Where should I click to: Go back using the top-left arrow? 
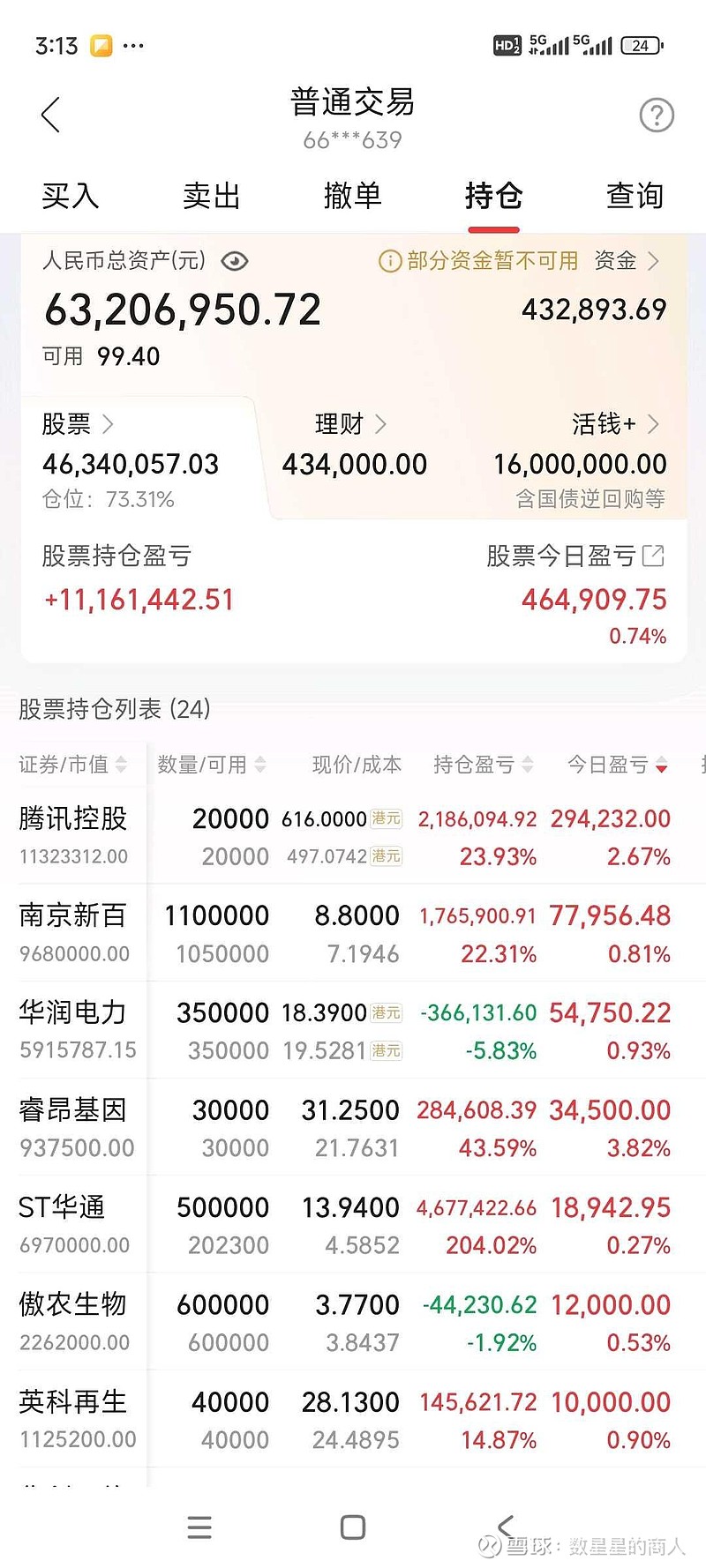click(50, 115)
